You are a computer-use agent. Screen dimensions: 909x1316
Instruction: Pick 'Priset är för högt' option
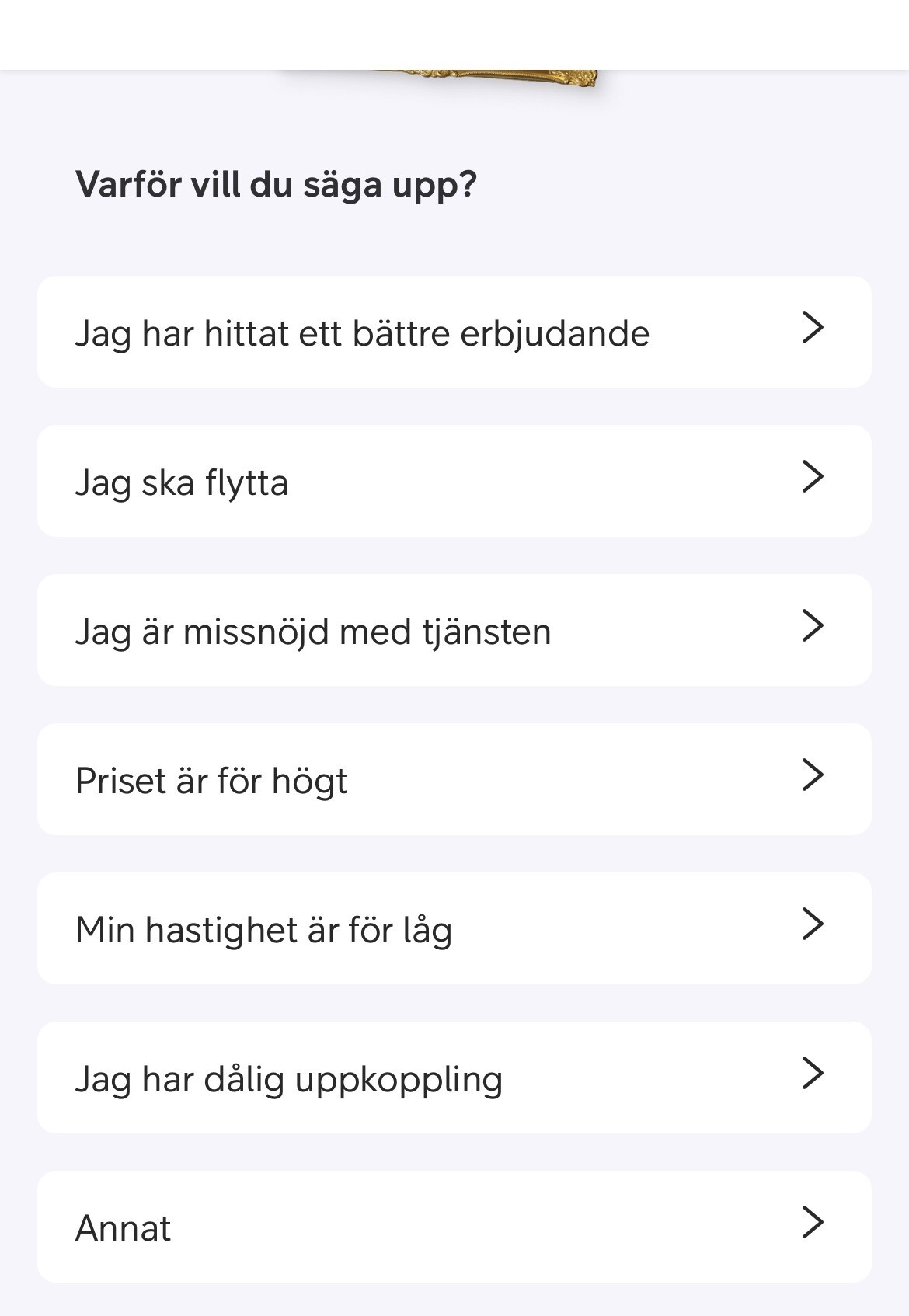pyautogui.click(x=454, y=780)
